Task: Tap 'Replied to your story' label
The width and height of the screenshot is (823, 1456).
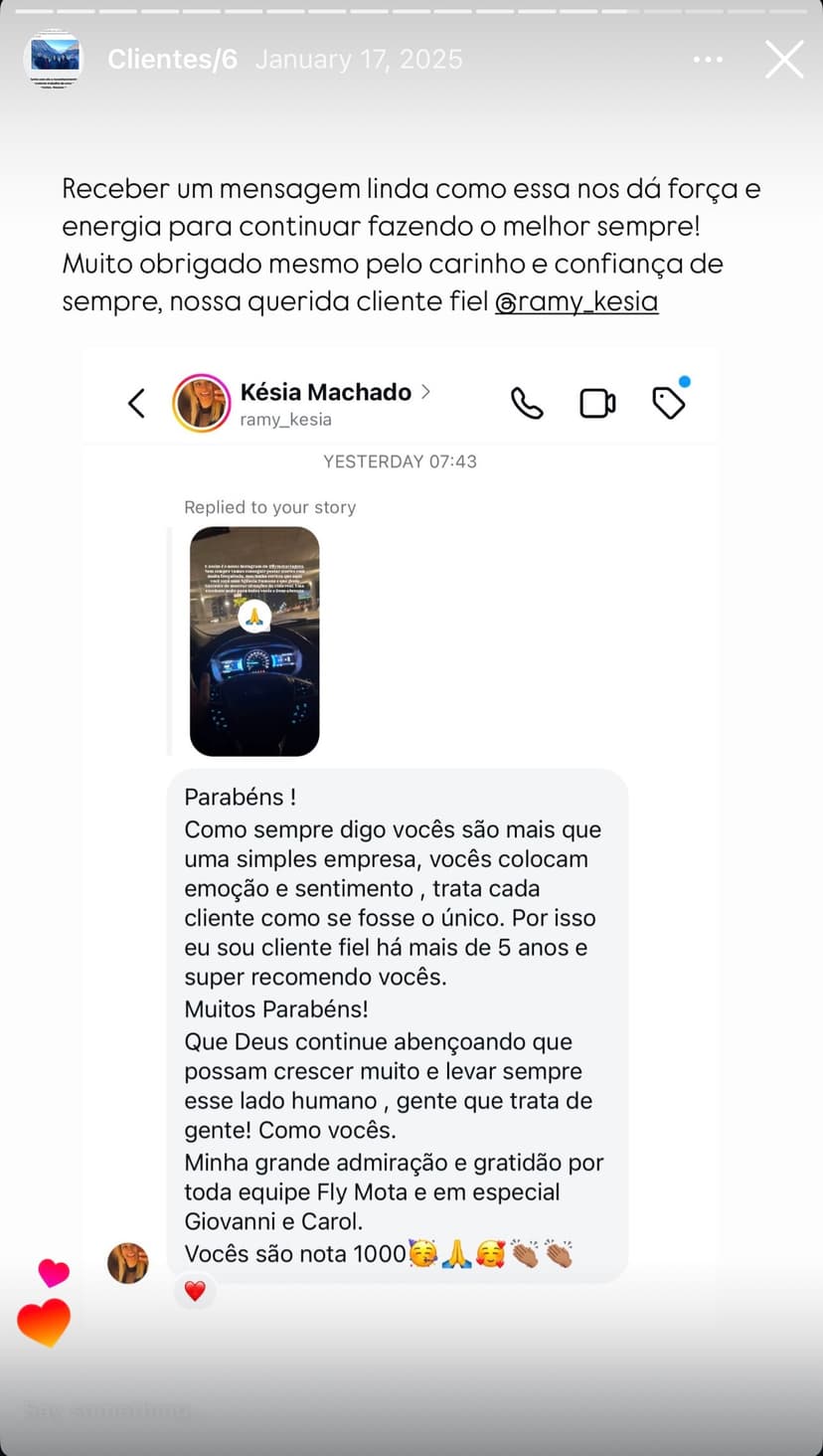Action: [269, 506]
